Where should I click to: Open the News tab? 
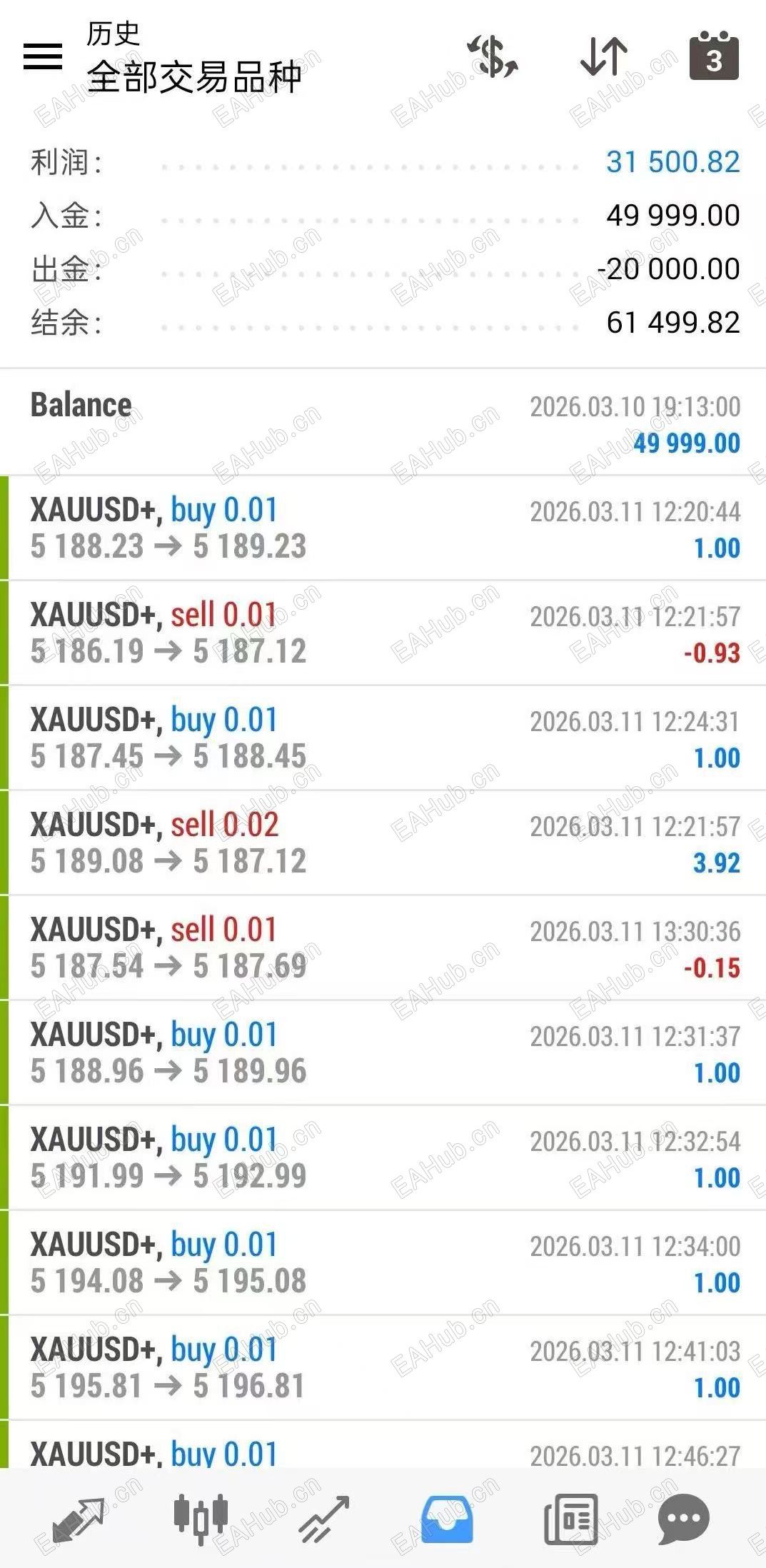tap(570, 1517)
